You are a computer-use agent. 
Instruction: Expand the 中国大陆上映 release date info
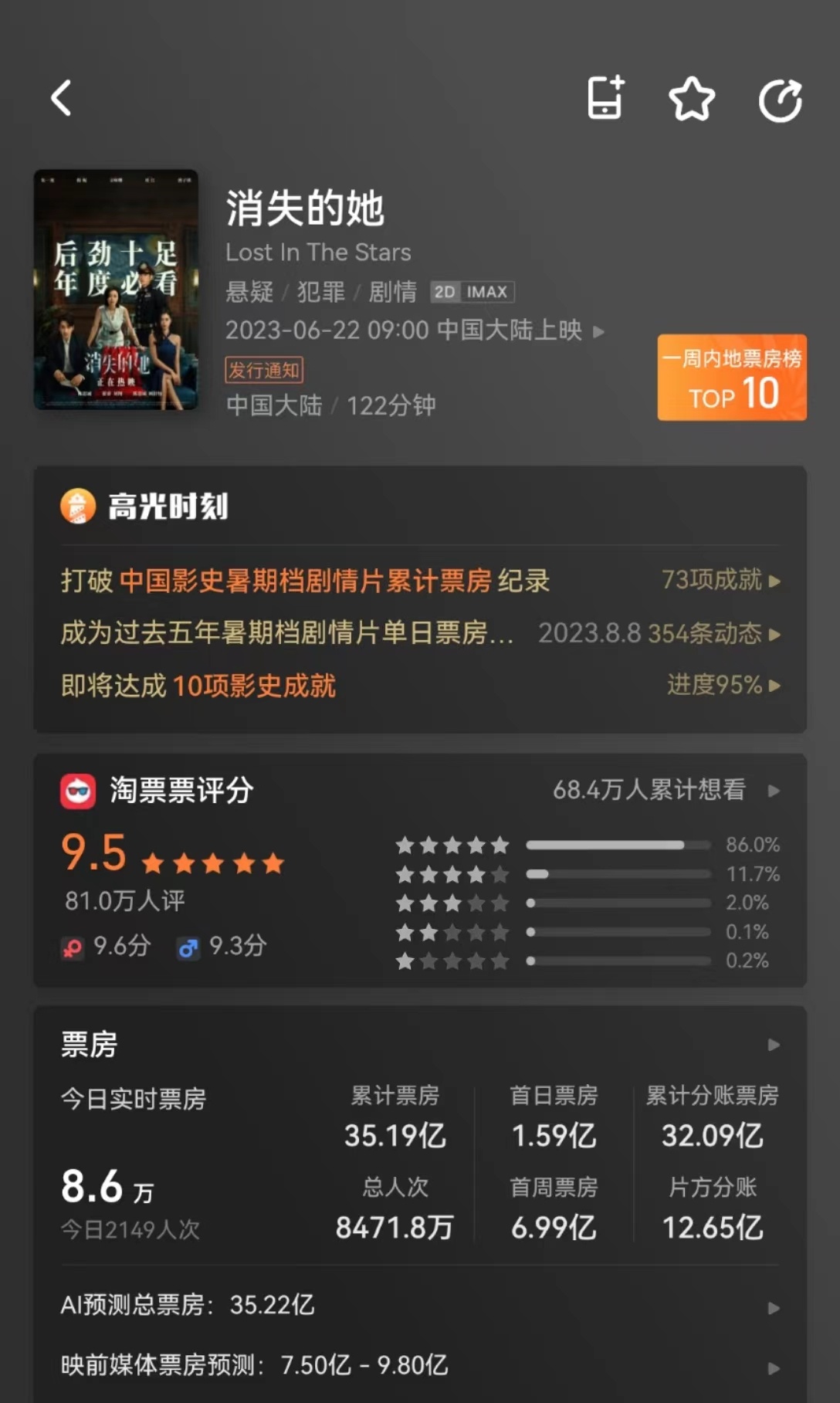pos(415,330)
